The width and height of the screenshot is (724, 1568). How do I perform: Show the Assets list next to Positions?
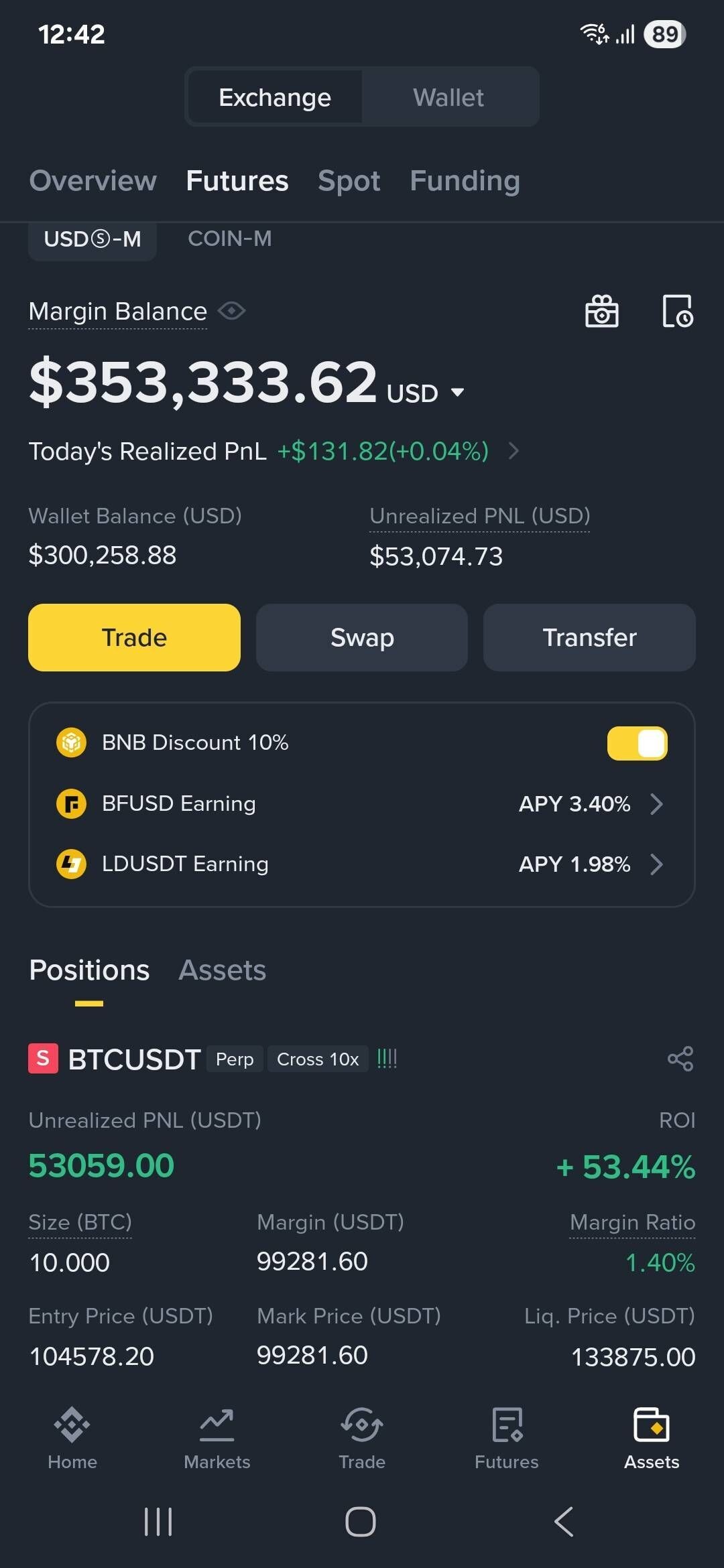pyautogui.click(x=222, y=970)
